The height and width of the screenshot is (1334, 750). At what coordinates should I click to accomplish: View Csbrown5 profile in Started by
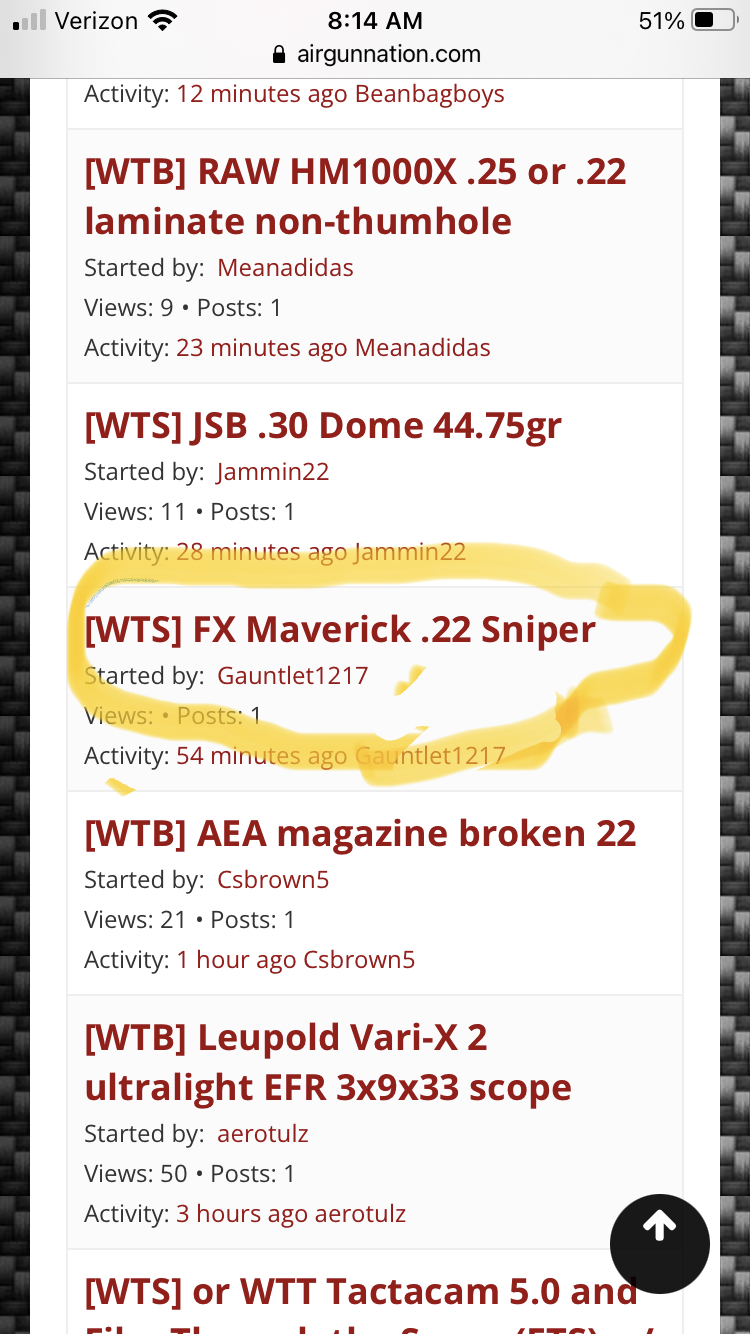pos(273,880)
